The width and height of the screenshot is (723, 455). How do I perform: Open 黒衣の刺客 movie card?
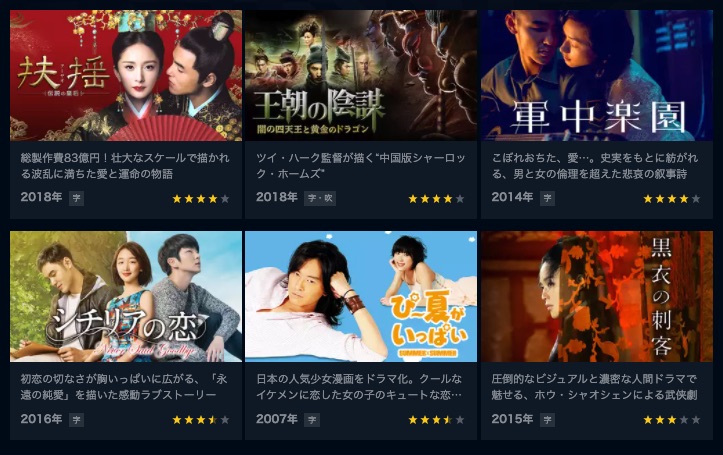[597, 296]
